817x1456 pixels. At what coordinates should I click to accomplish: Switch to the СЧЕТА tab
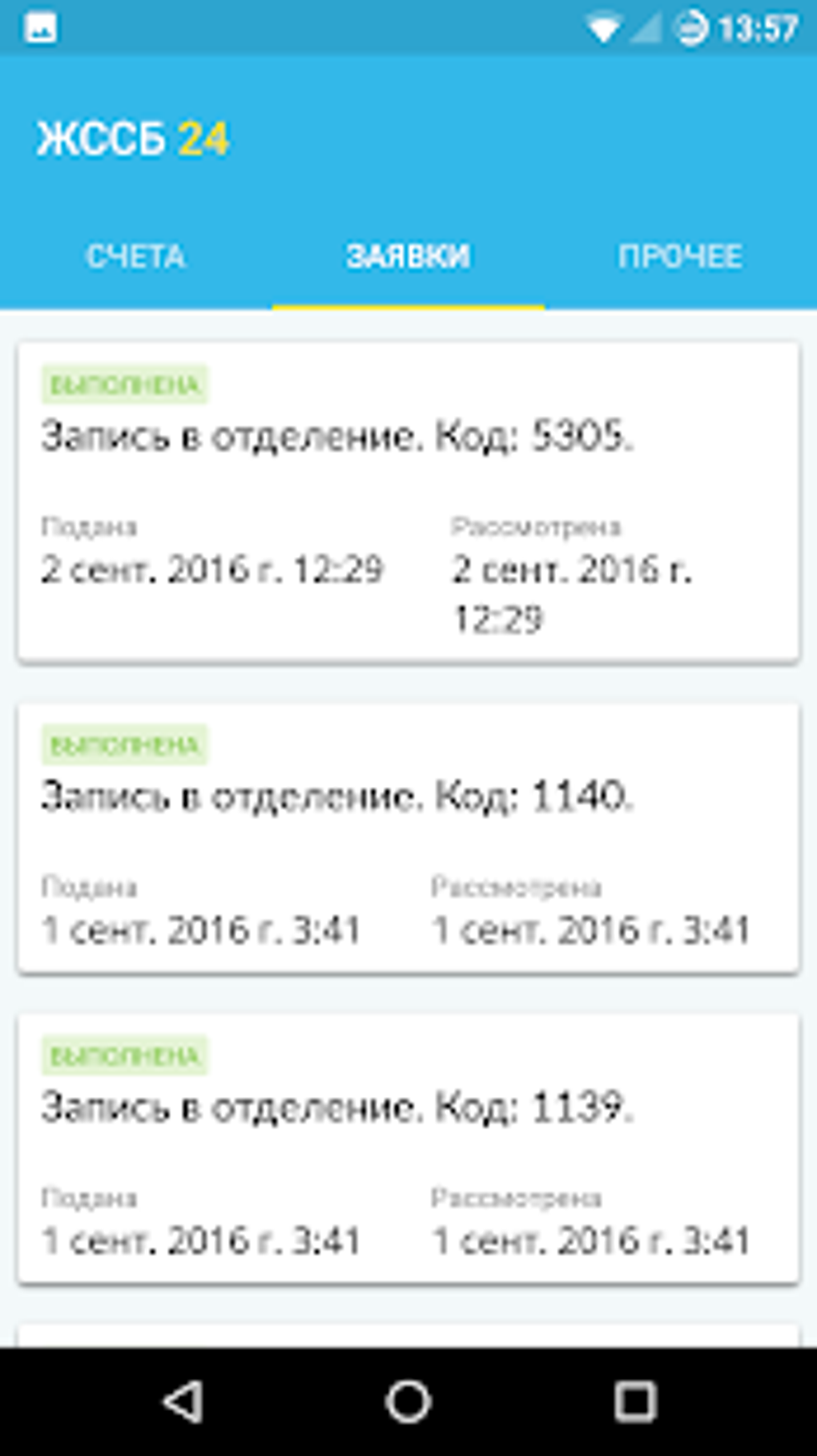137,256
